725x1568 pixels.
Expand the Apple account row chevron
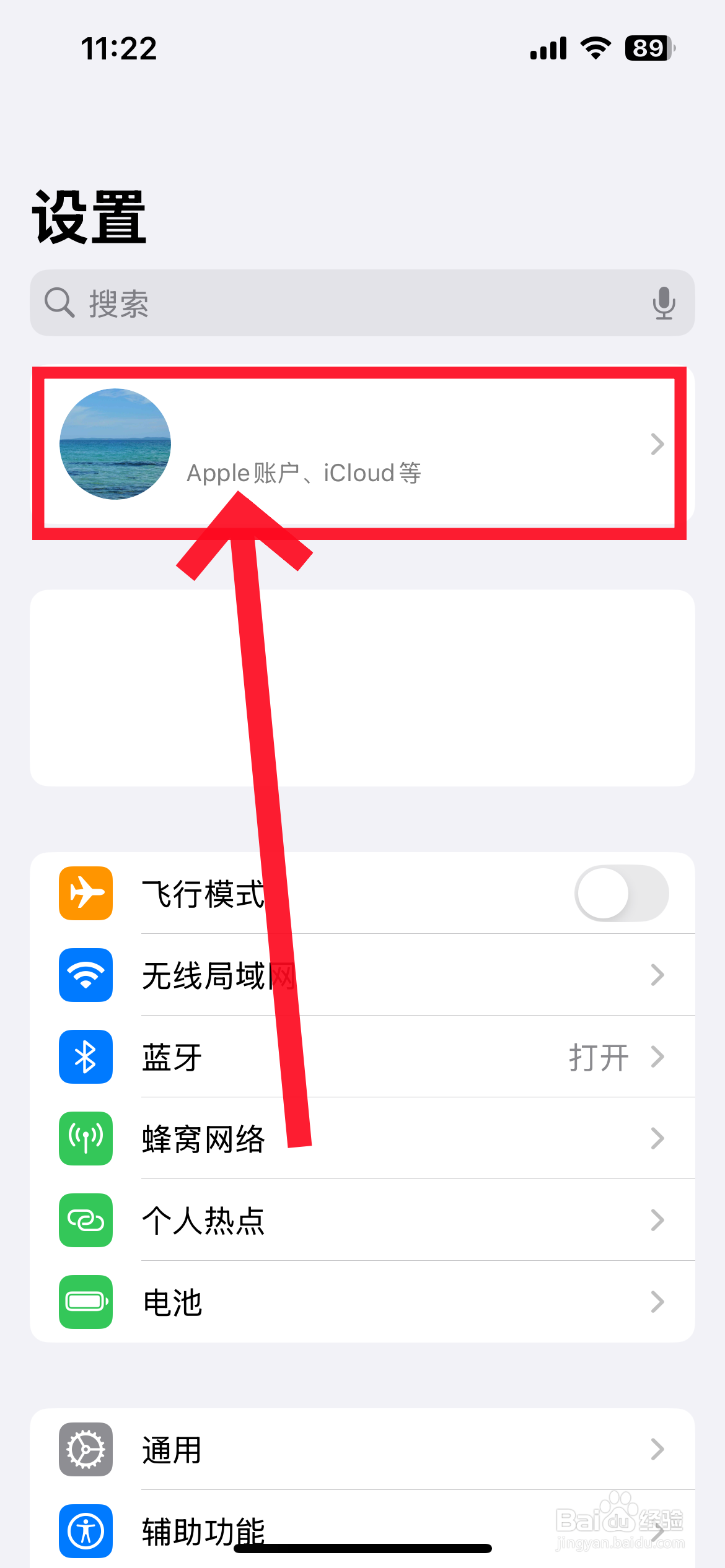click(657, 444)
